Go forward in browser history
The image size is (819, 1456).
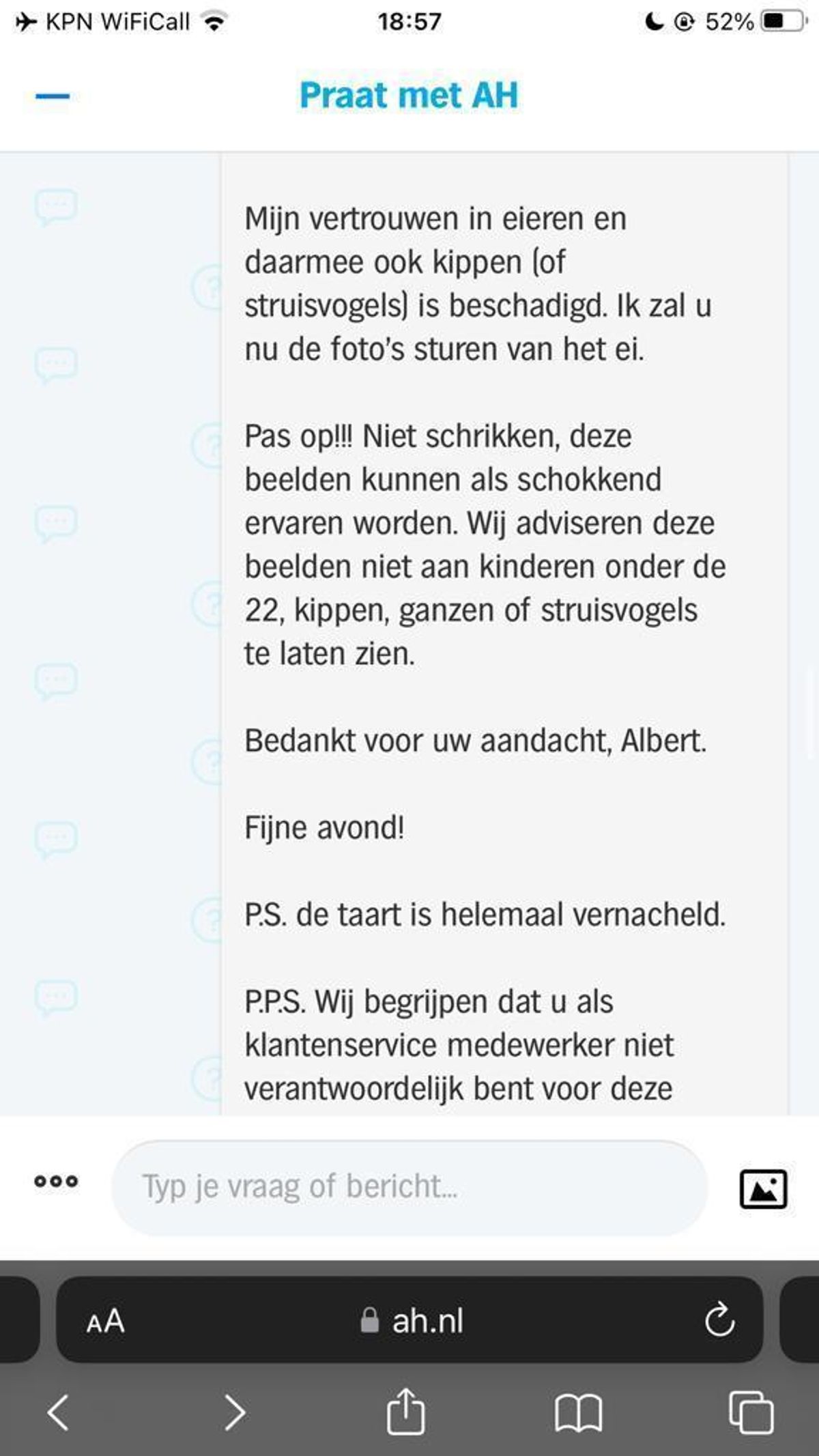(235, 1412)
